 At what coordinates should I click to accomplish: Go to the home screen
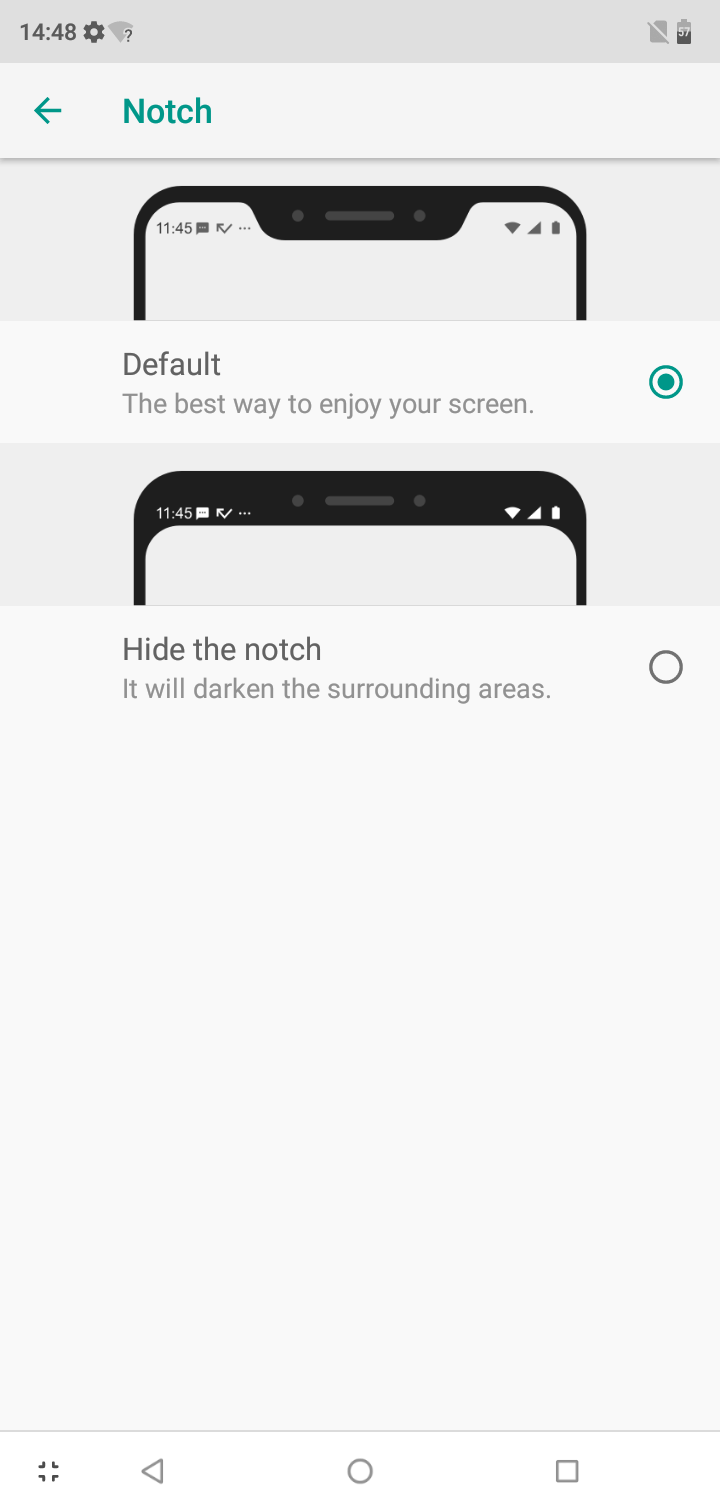pyautogui.click(x=360, y=1470)
